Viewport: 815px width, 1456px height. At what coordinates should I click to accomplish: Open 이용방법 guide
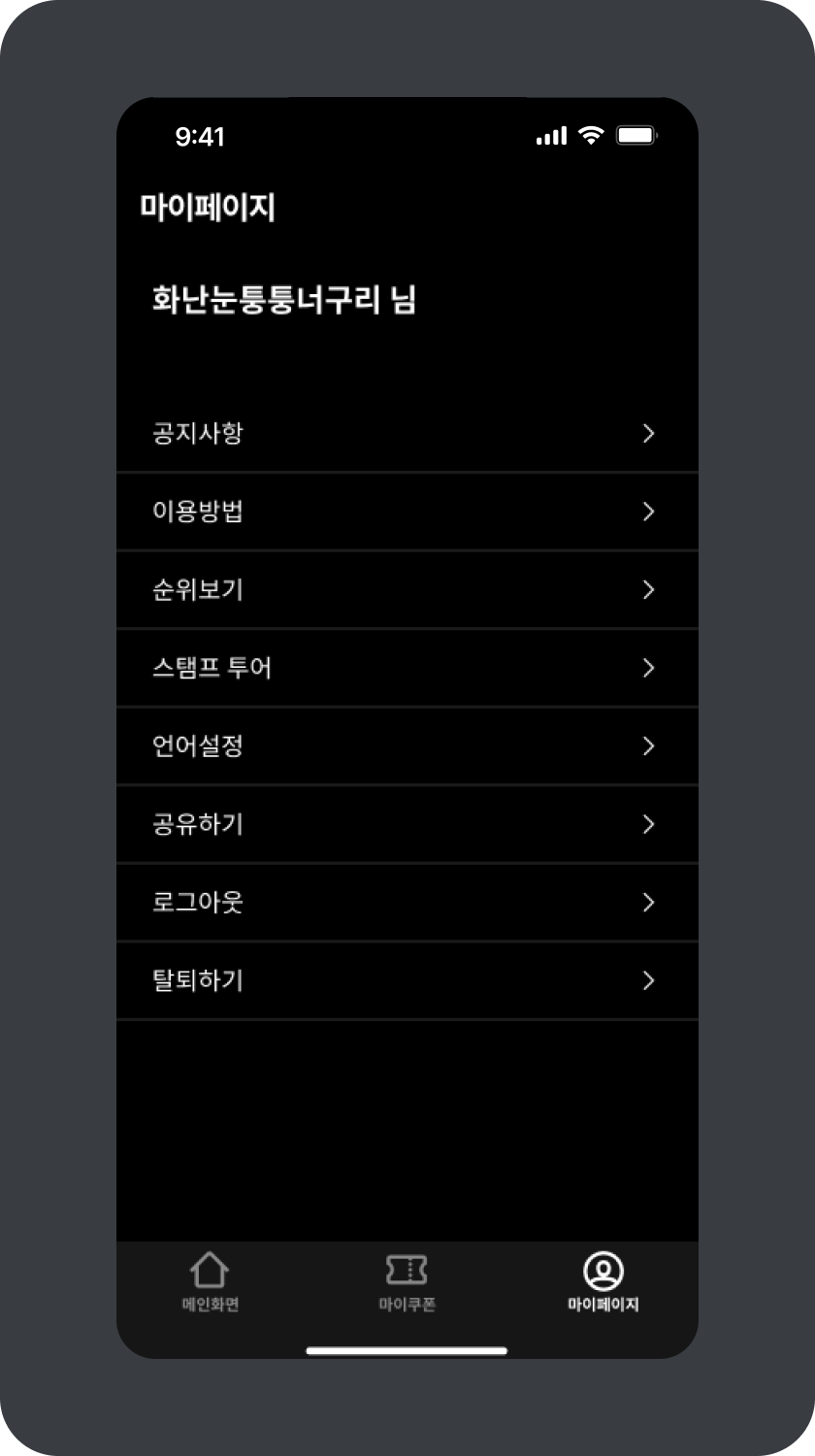point(406,512)
